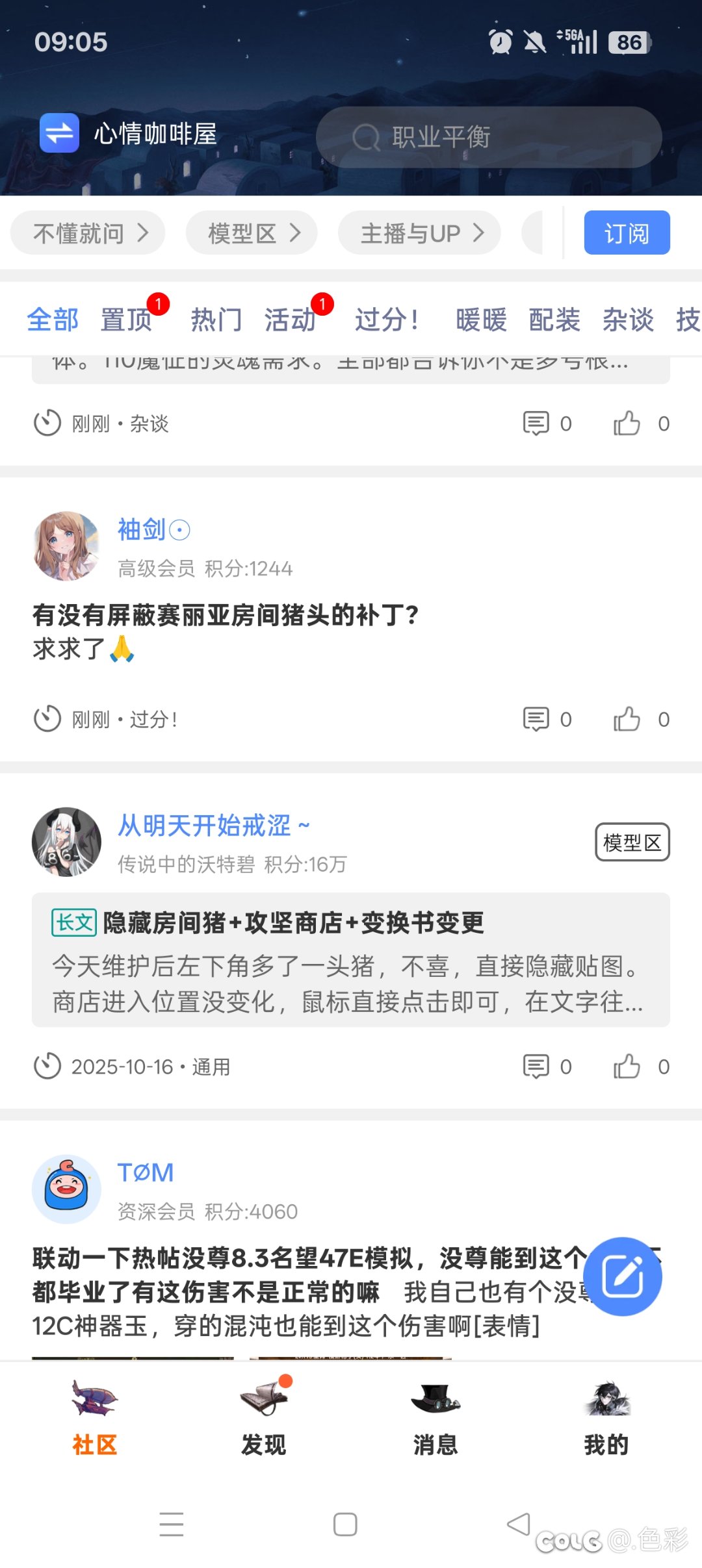The height and width of the screenshot is (1568, 702).
Task: Open the 不懂就问 chip
Action: [88, 233]
